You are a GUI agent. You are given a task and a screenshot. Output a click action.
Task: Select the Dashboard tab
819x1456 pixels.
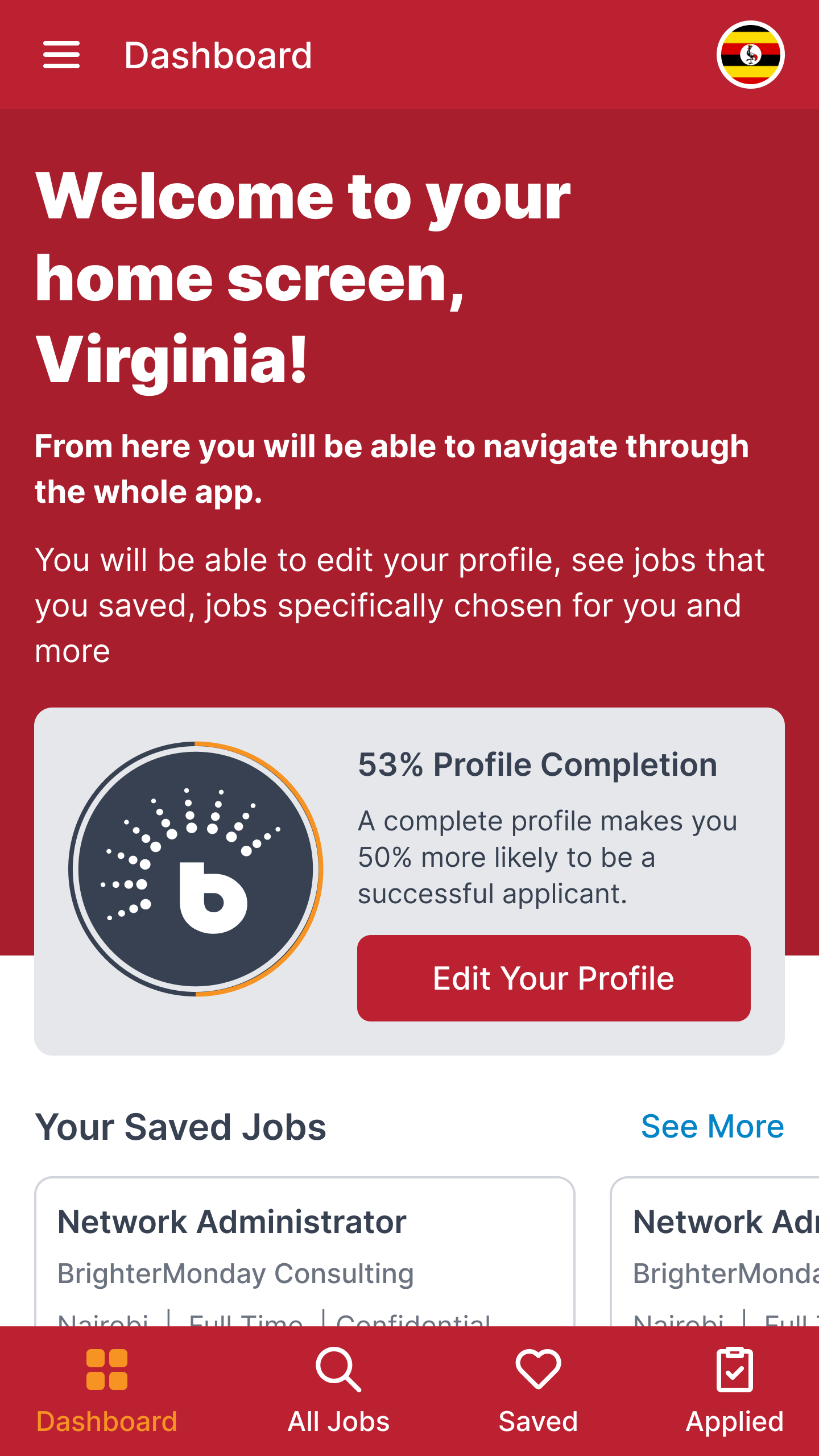pyautogui.click(x=107, y=1391)
